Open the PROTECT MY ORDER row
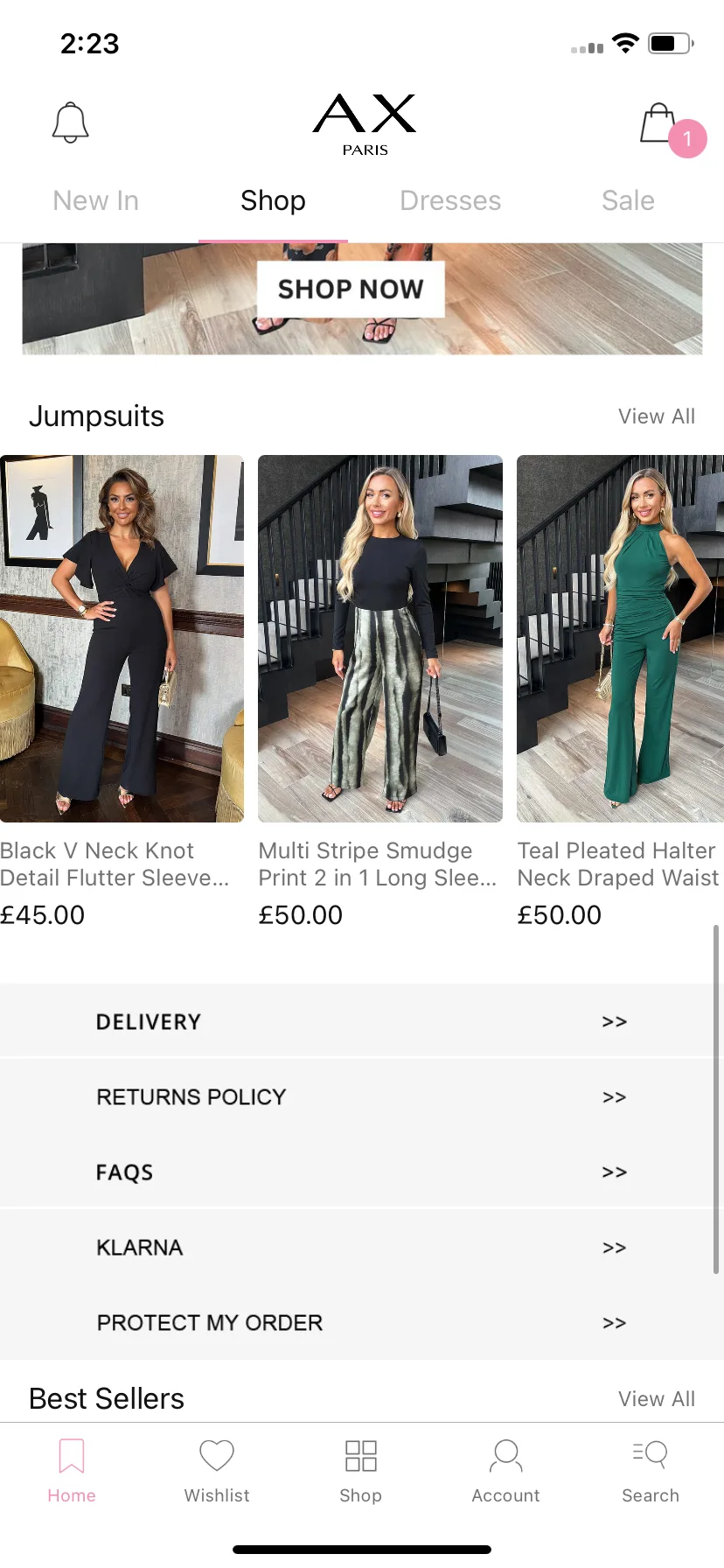724x1568 pixels. (362, 1322)
